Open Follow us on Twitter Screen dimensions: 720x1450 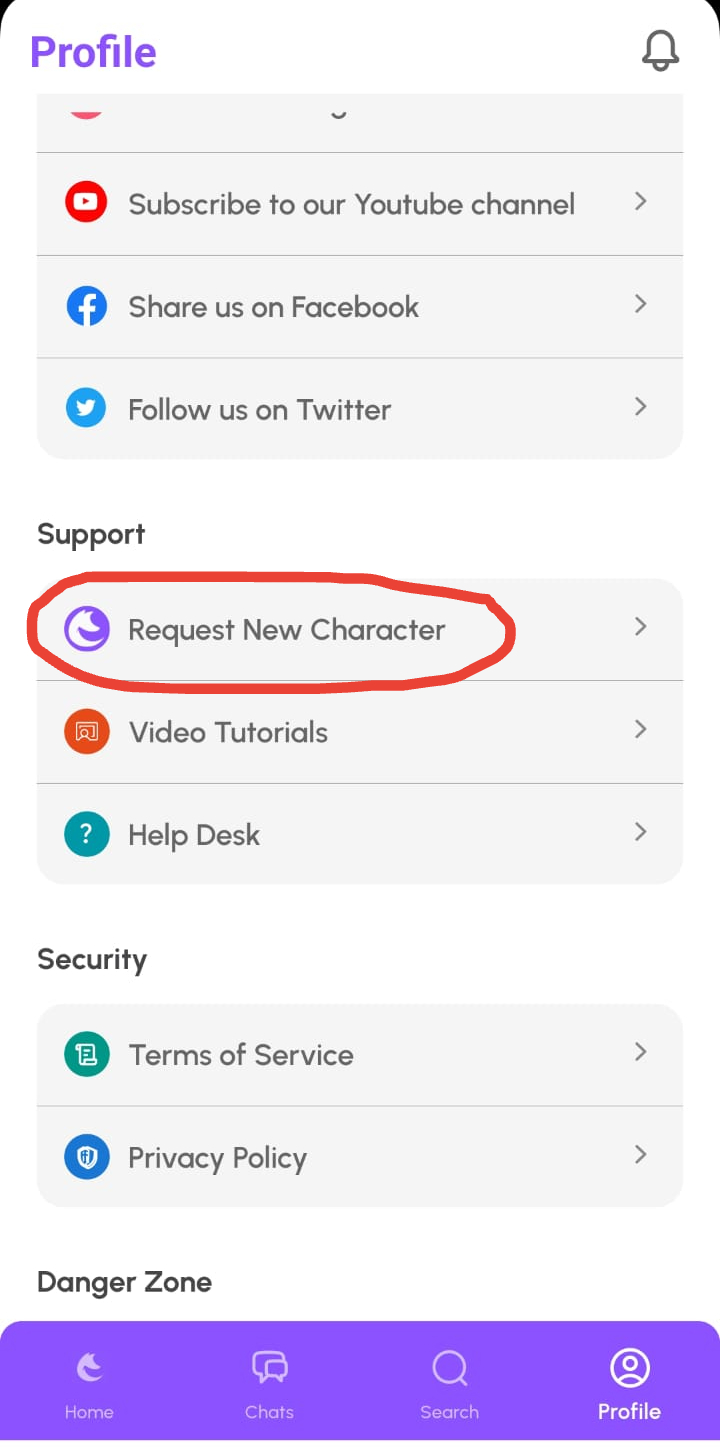[360, 409]
